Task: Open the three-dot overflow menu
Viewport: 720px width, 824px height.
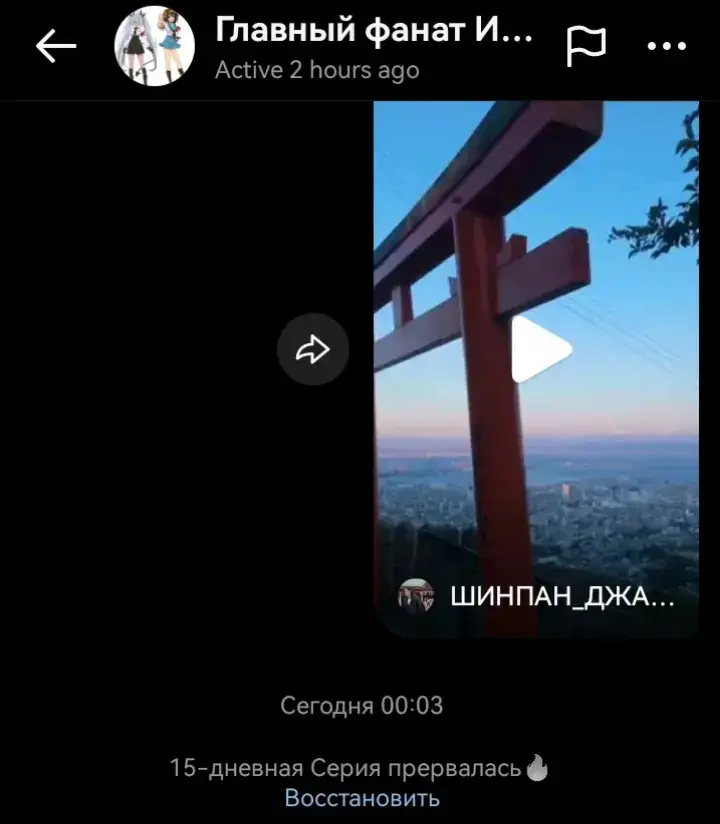Action: click(667, 46)
